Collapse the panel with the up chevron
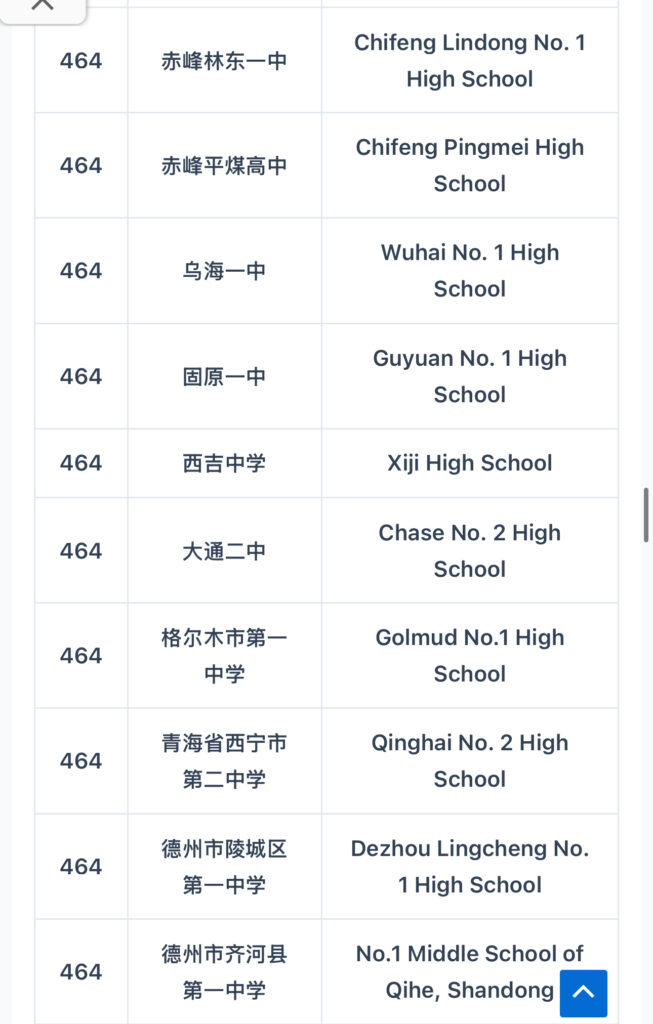Image resolution: width=653 pixels, height=1024 pixels. pos(42,7)
